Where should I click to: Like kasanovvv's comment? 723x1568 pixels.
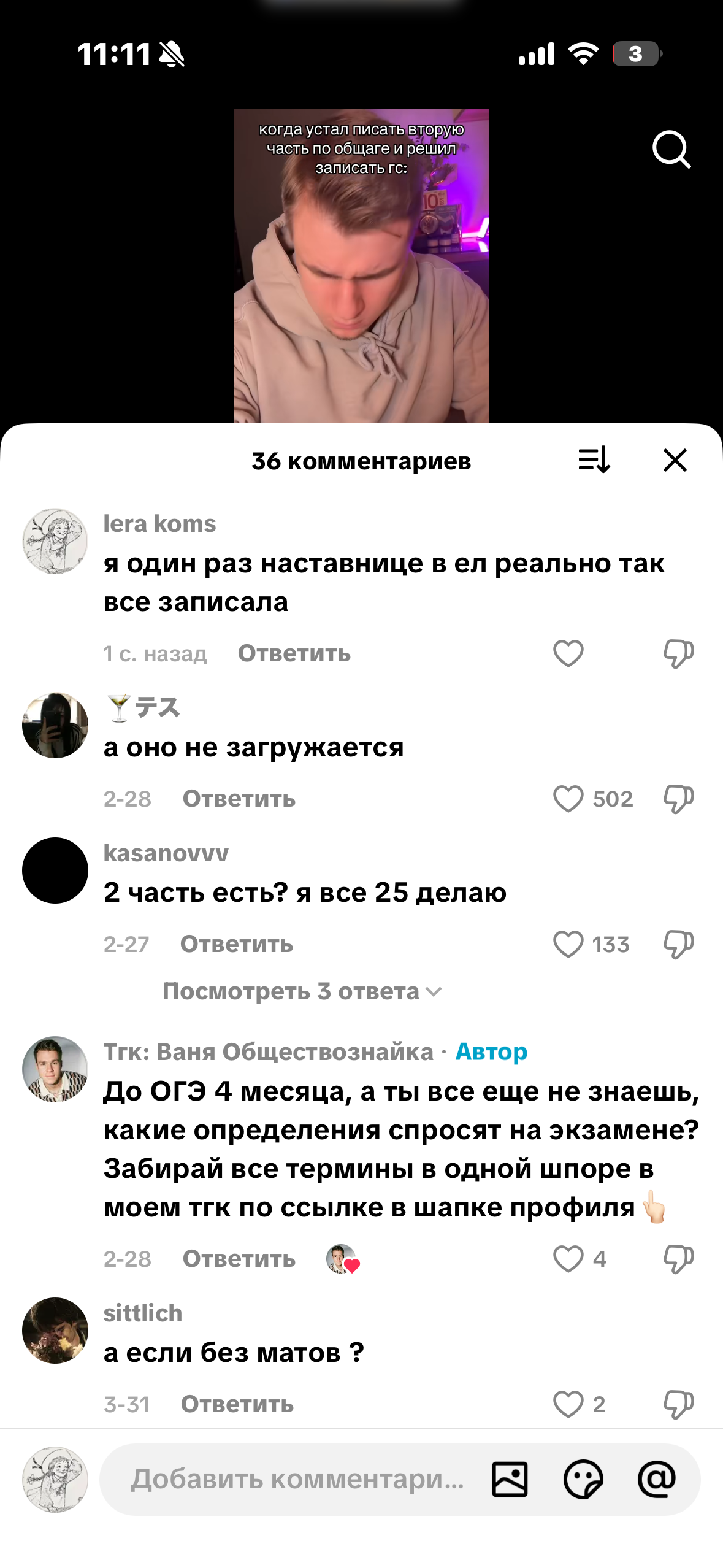coord(568,944)
